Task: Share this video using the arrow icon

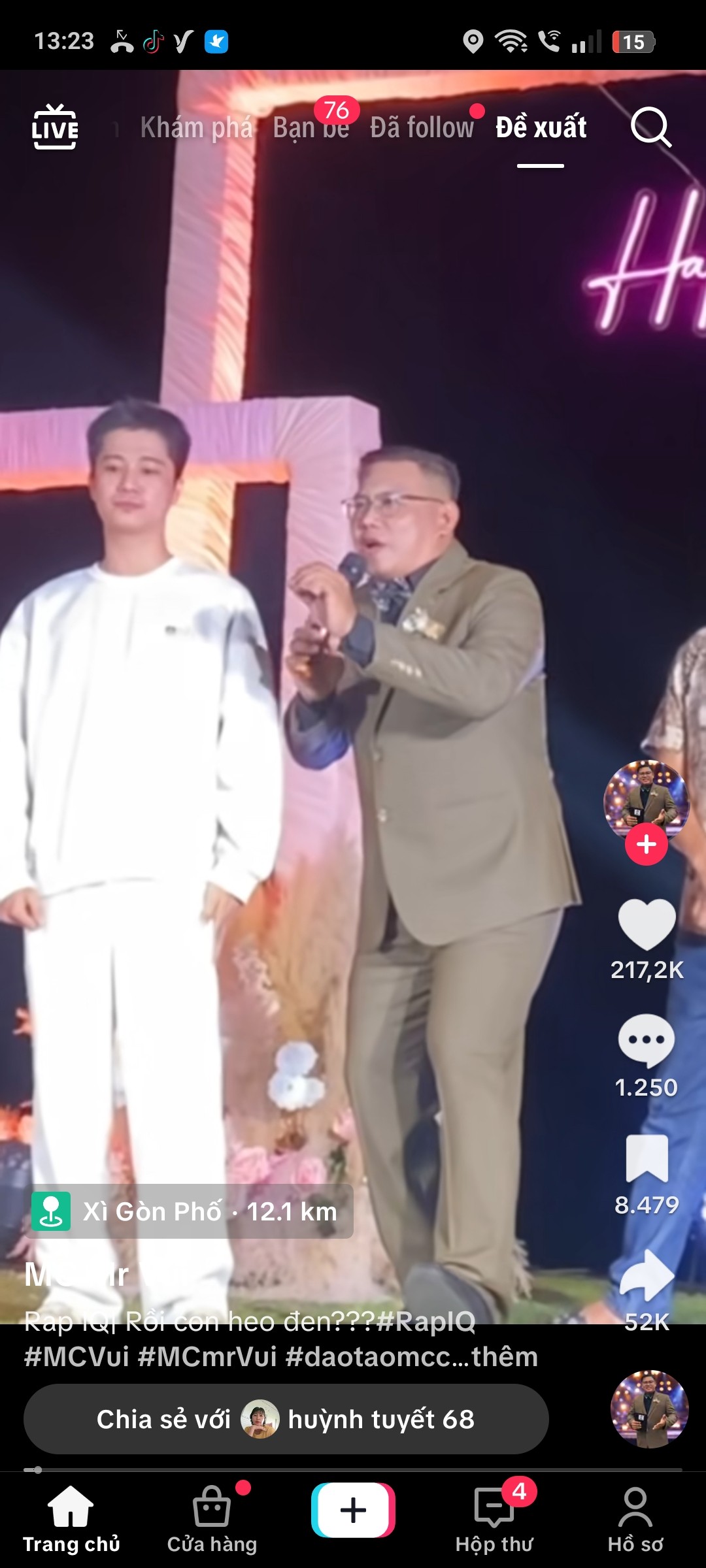Action: tap(647, 1275)
